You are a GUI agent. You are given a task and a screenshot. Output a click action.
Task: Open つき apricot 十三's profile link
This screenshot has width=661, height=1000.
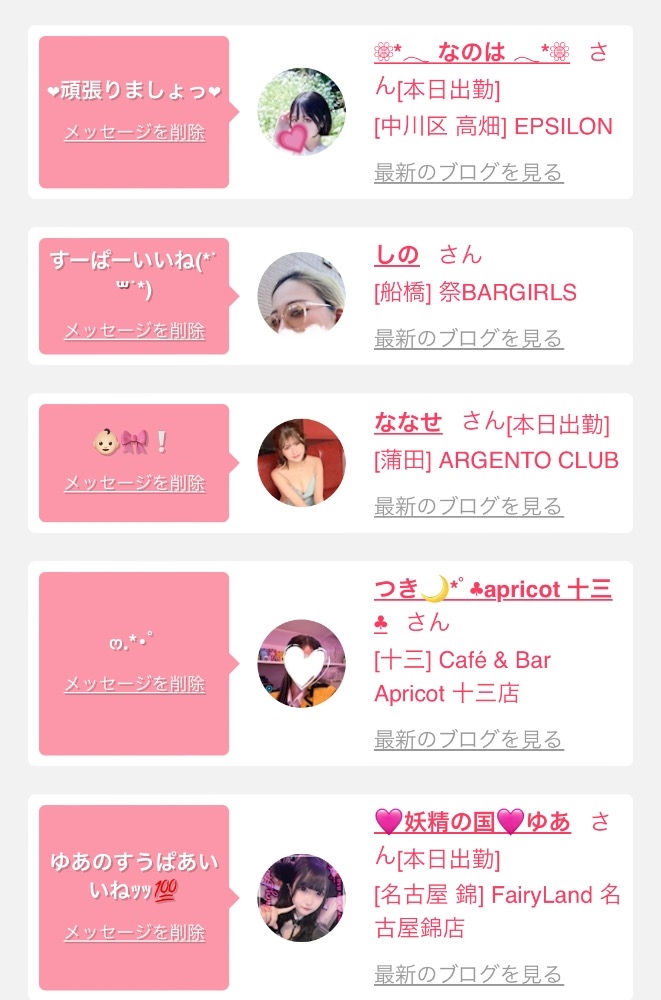click(492, 590)
